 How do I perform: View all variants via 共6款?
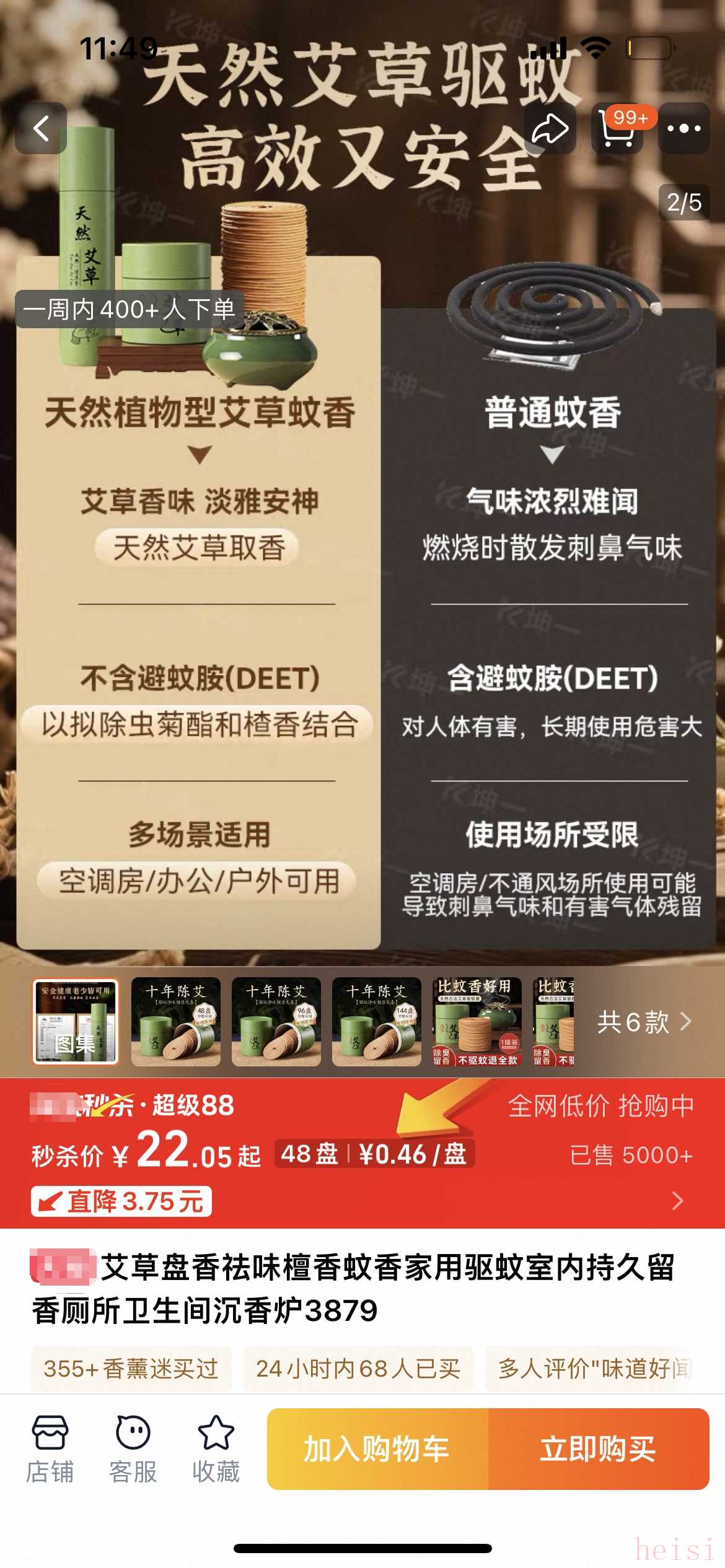click(643, 1022)
